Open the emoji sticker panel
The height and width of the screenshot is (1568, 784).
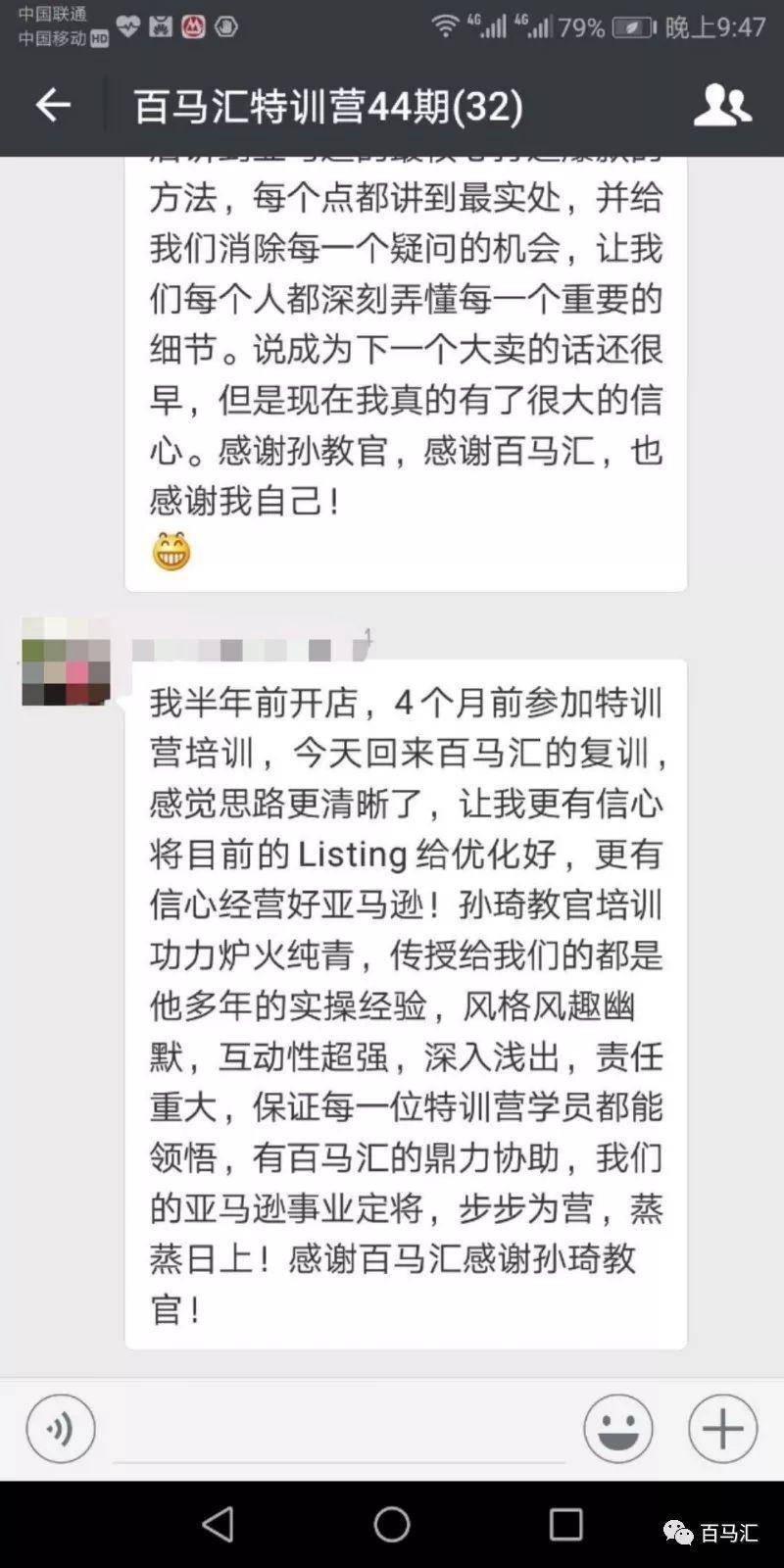tap(618, 1429)
